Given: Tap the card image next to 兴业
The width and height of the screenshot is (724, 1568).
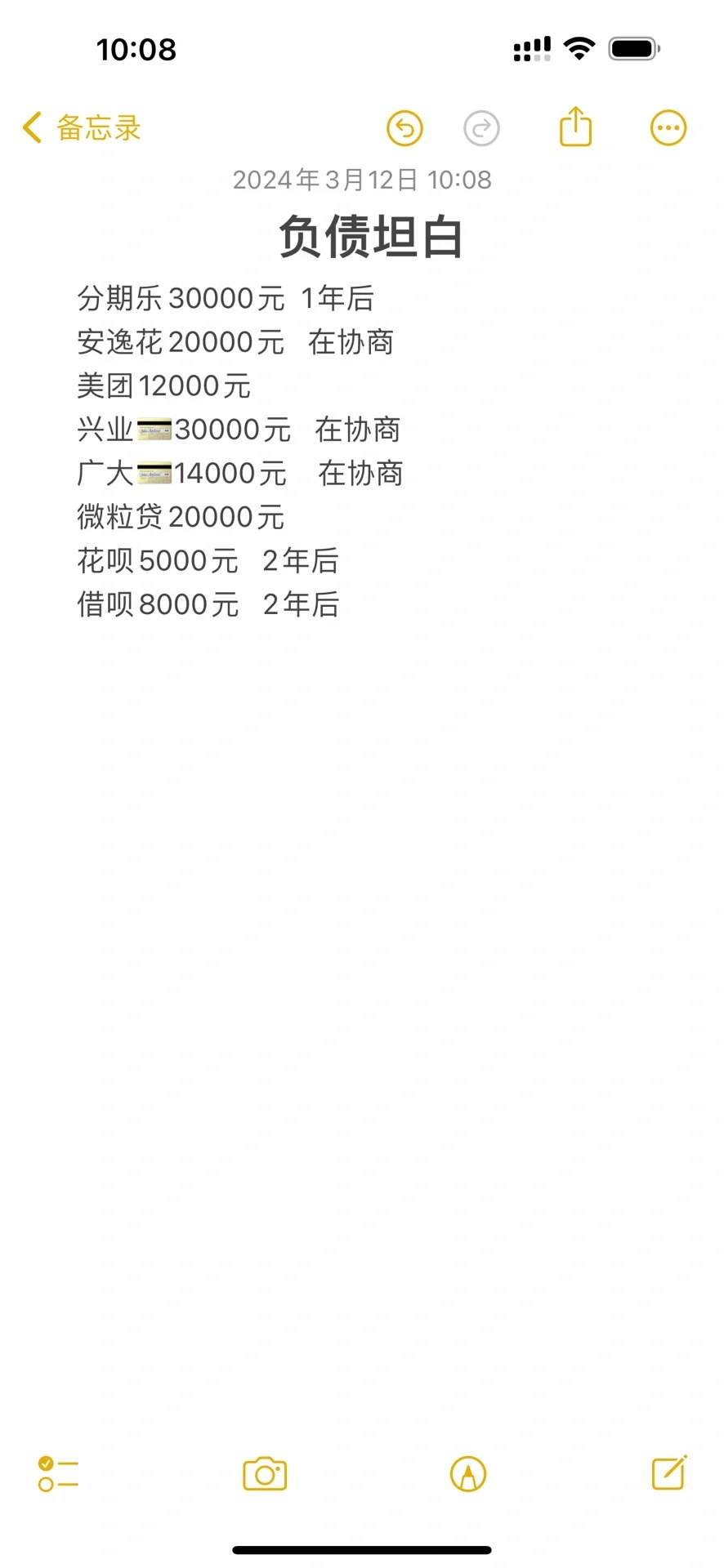Looking at the screenshot, I should tap(154, 428).
